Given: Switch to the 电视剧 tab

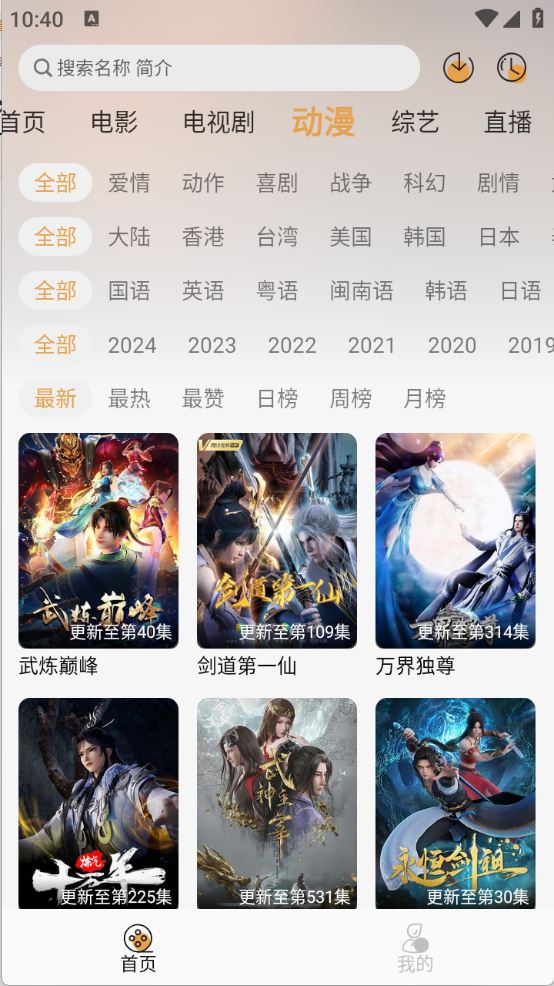Looking at the screenshot, I should coord(219,122).
